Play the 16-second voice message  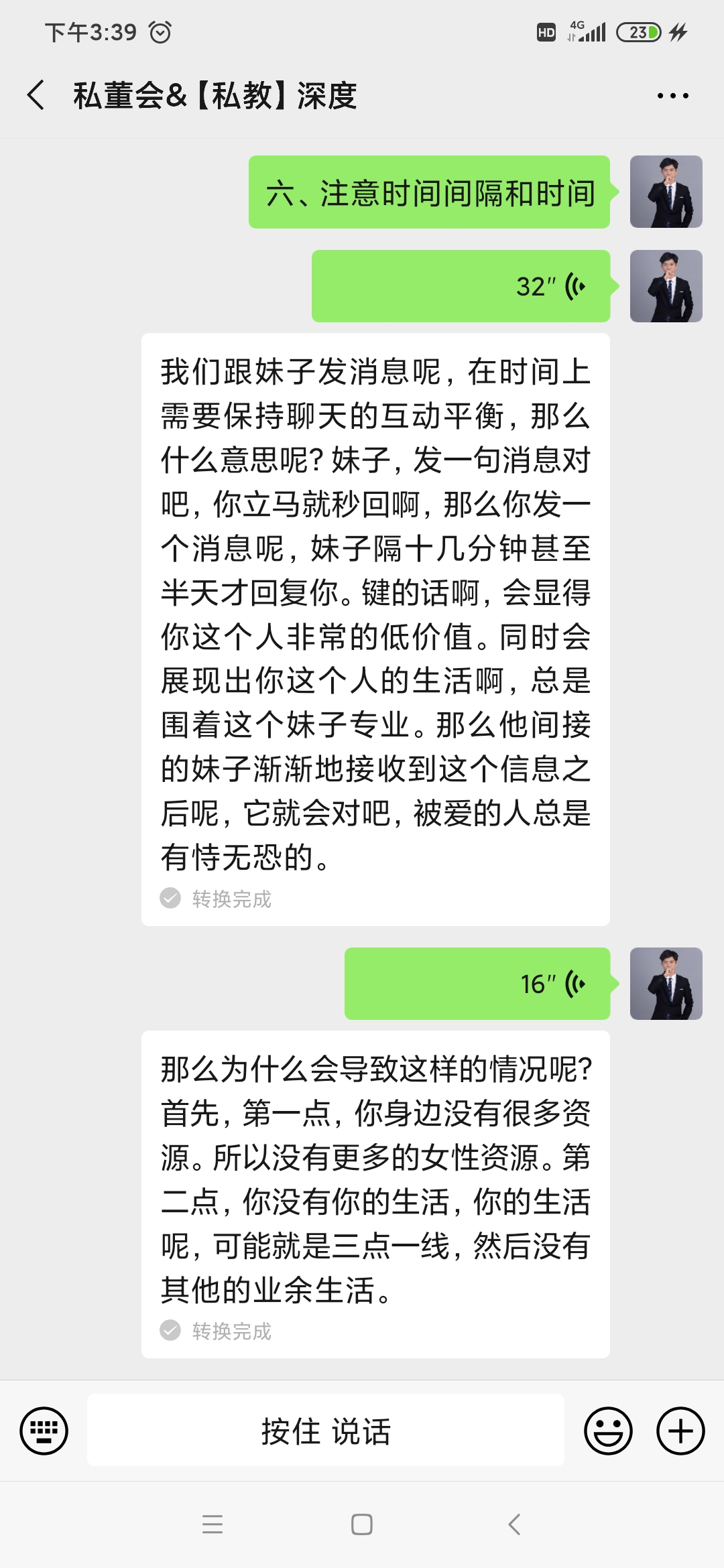(477, 984)
